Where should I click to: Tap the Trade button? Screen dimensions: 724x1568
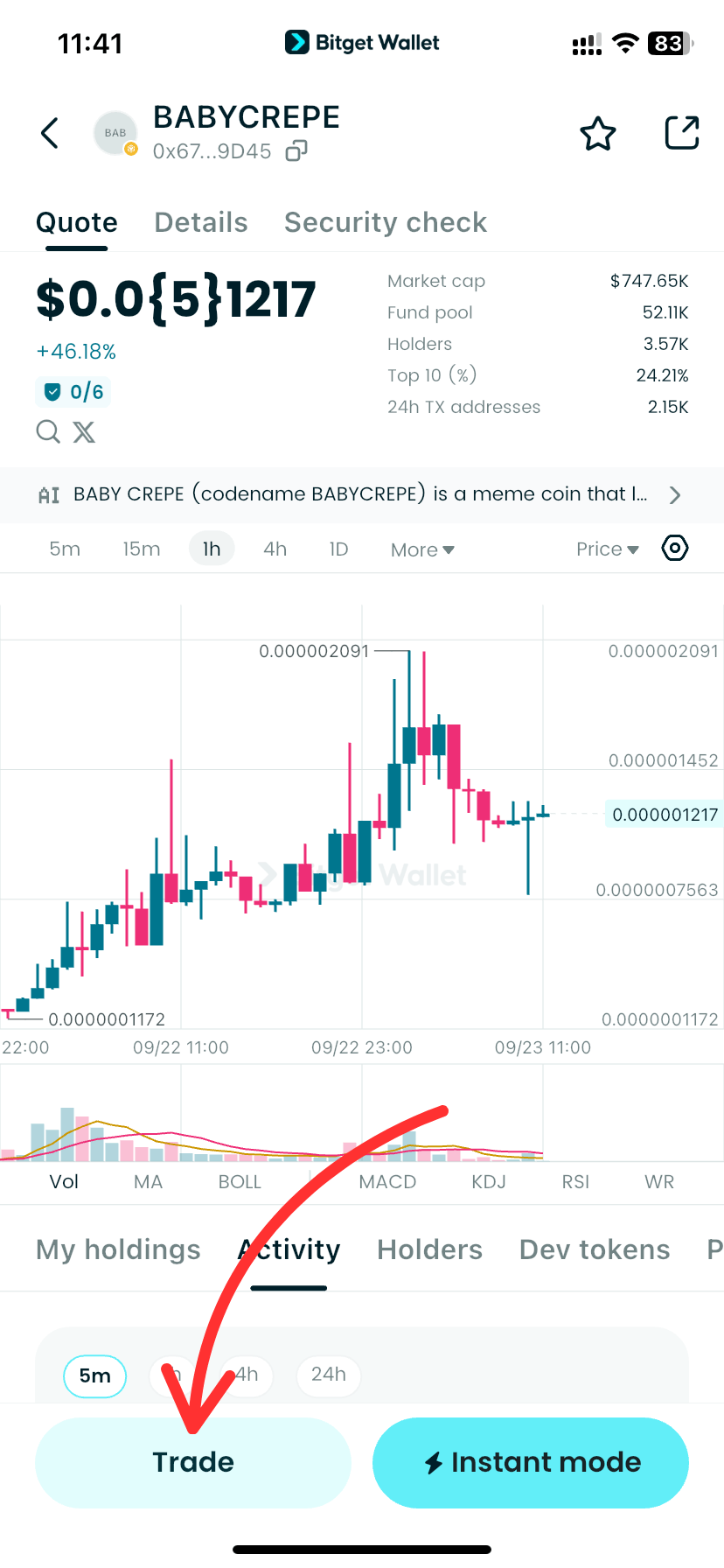193,1462
